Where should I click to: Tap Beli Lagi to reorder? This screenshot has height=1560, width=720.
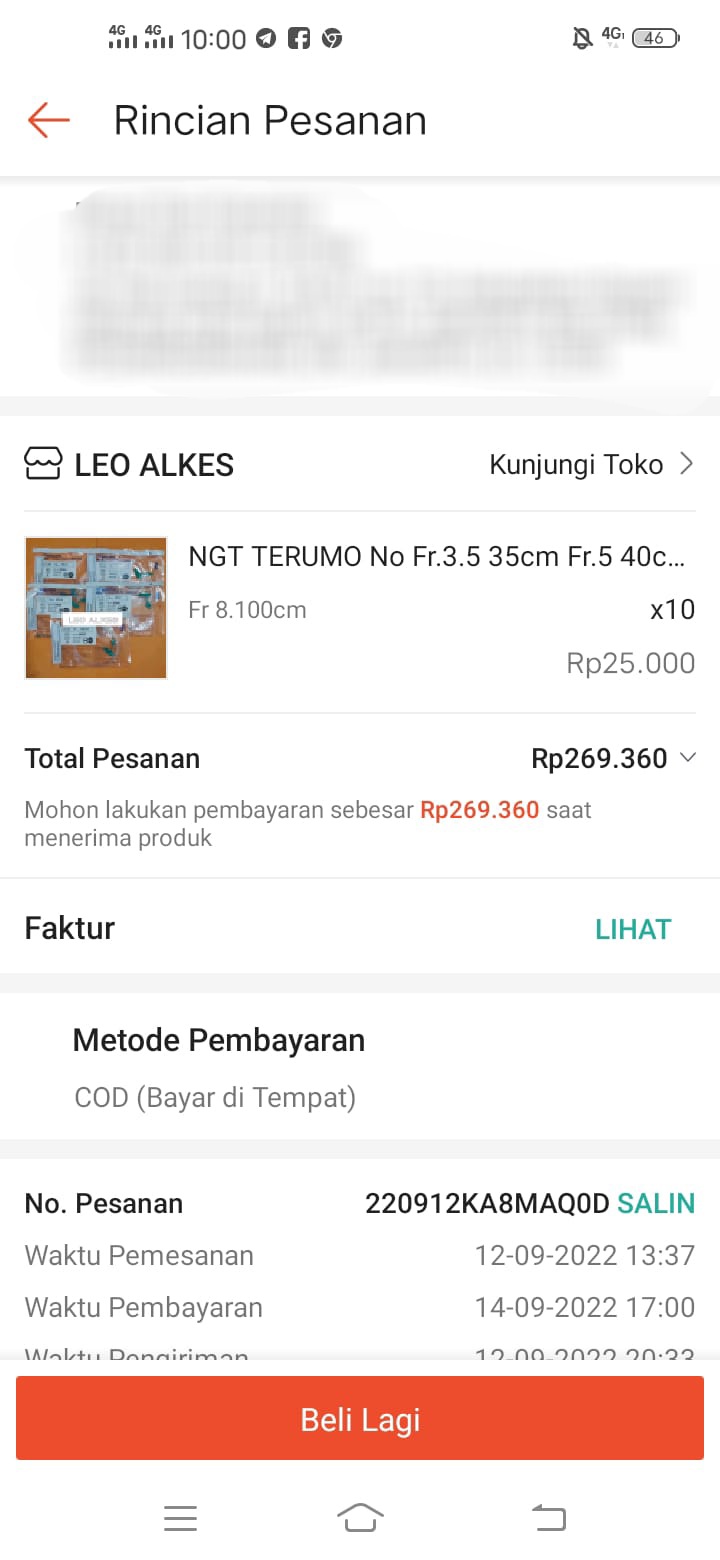click(360, 1419)
